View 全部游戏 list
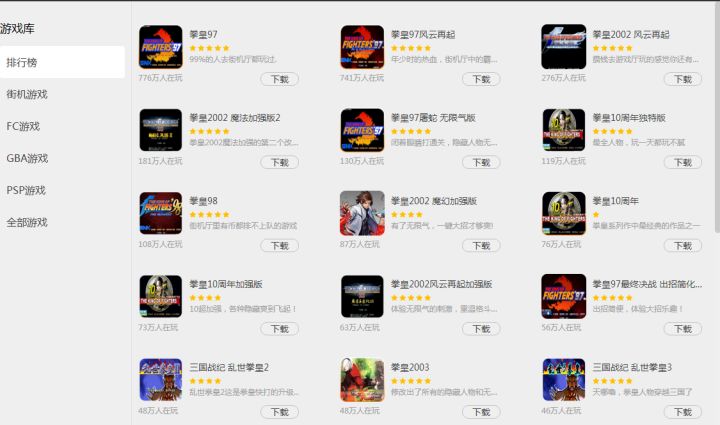 coord(27,222)
